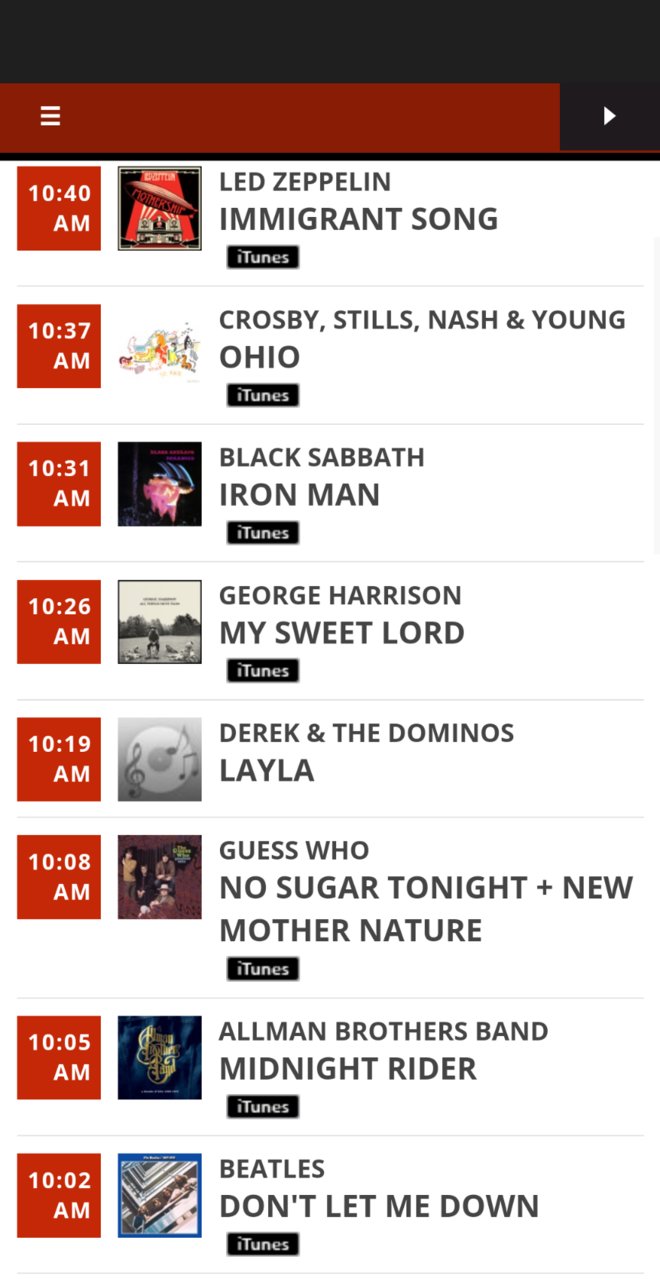The width and height of the screenshot is (660, 1279).
Task: Select the Layla placeholder artwork
Action: (159, 759)
